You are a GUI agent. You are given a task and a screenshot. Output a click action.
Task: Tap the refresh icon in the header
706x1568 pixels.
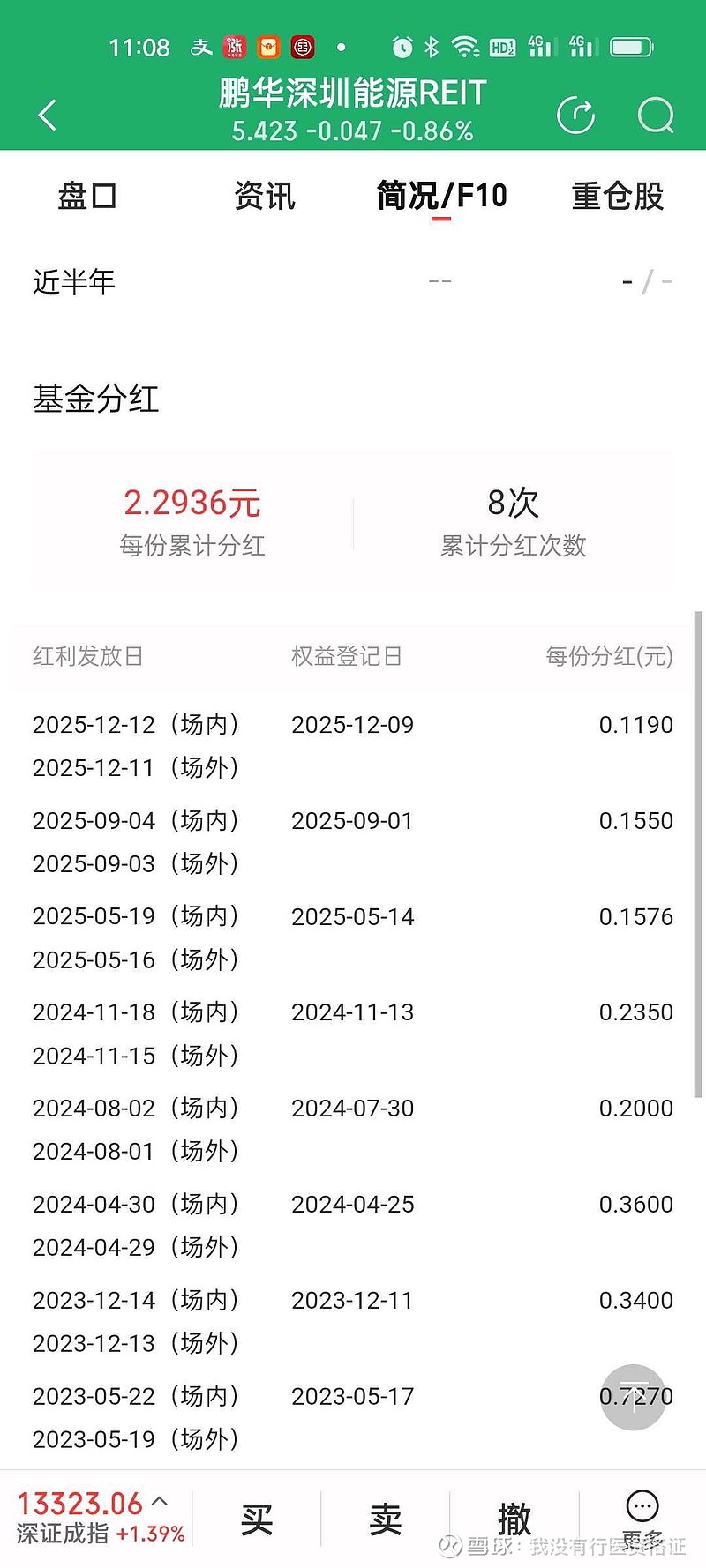[577, 115]
